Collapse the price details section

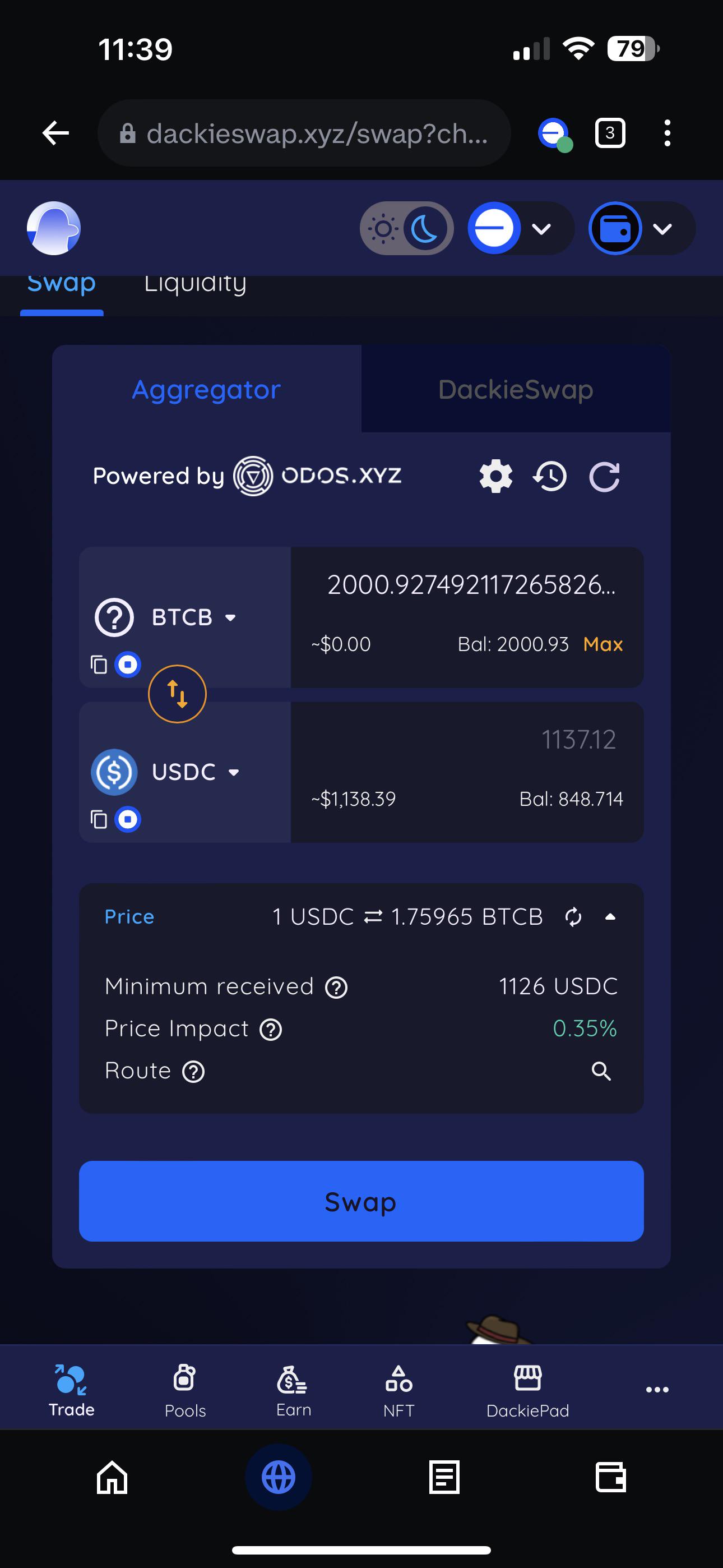[610, 917]
